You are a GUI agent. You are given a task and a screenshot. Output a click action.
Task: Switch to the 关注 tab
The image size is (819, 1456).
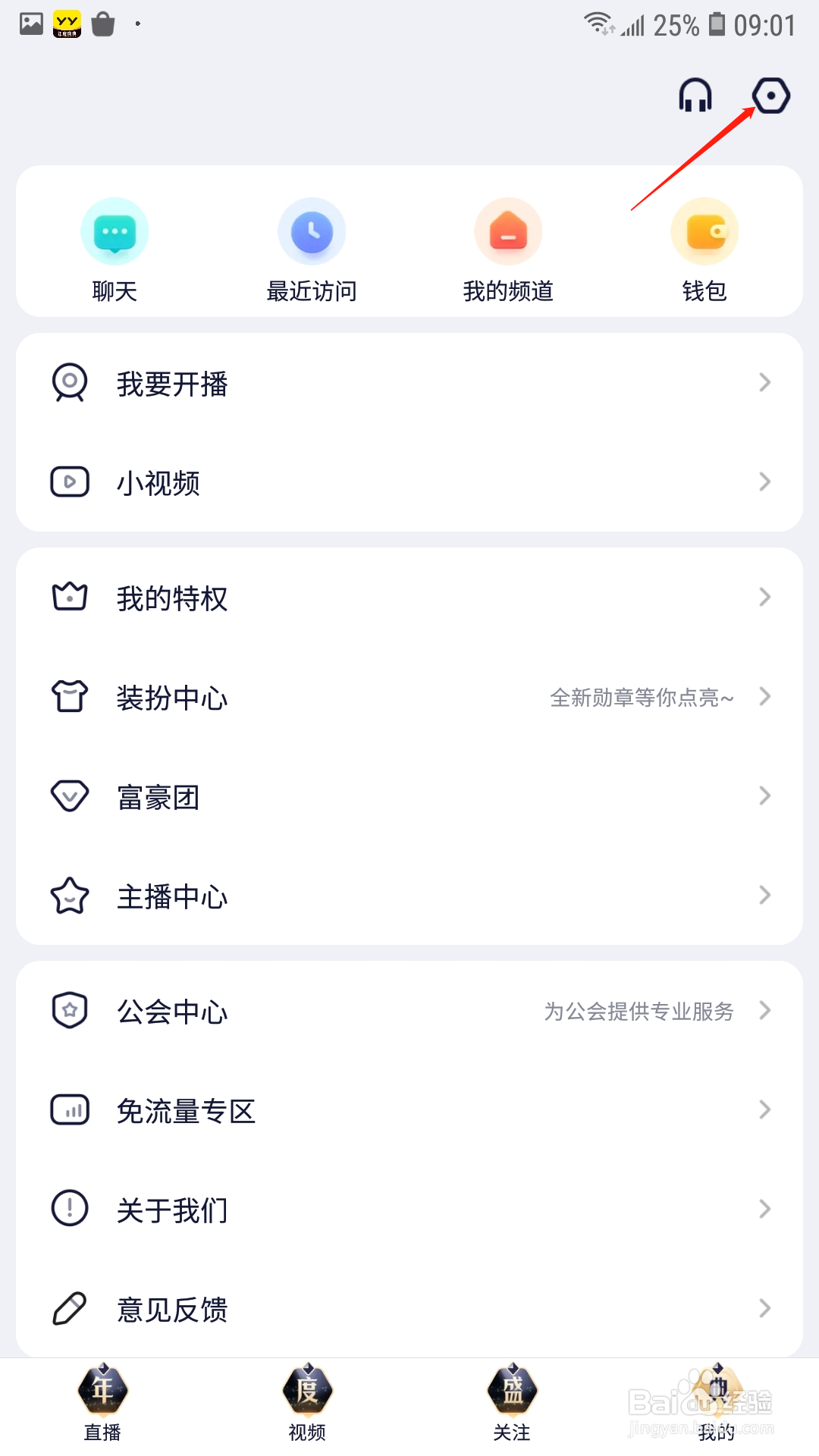(x=512, y=1403)
